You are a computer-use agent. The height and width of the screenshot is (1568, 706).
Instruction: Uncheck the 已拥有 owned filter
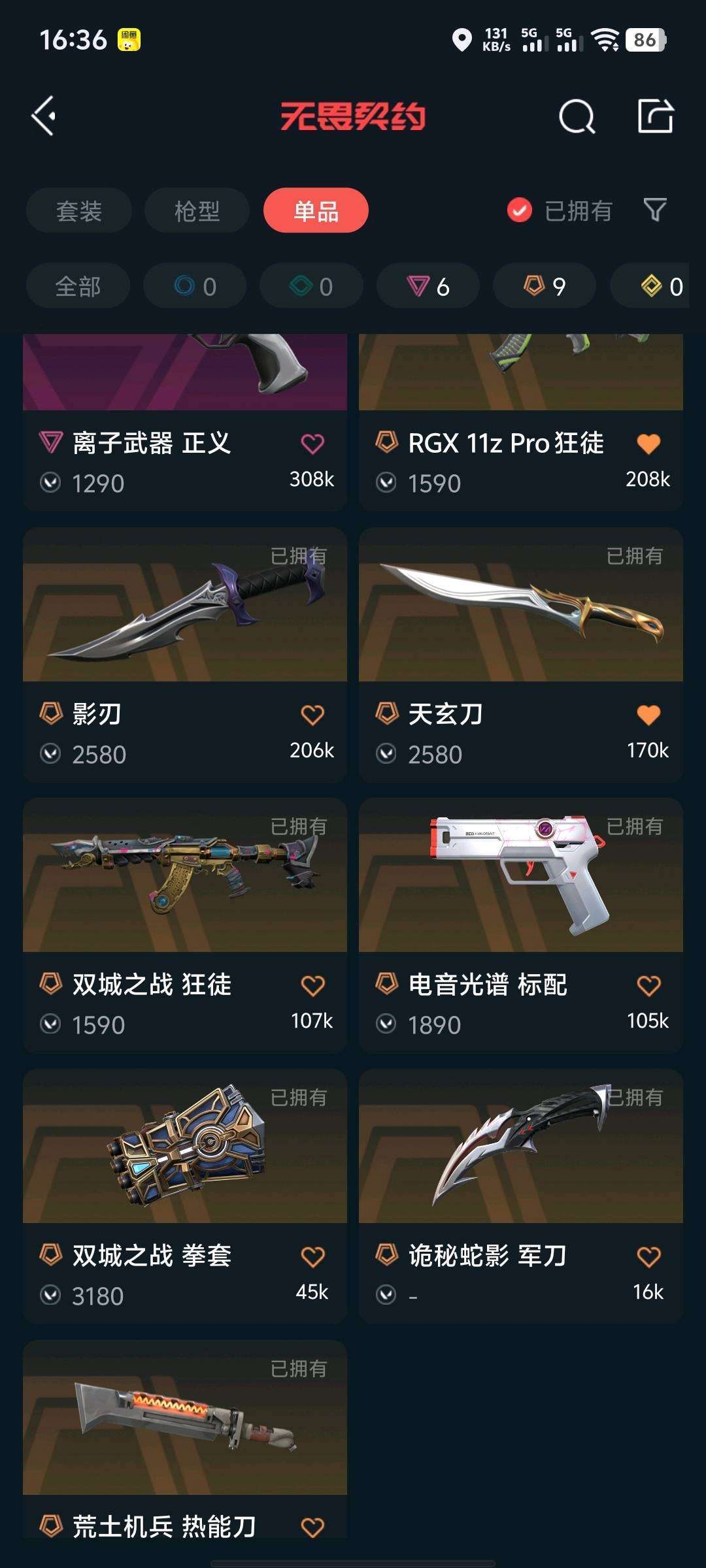click(x=520, y=210)
